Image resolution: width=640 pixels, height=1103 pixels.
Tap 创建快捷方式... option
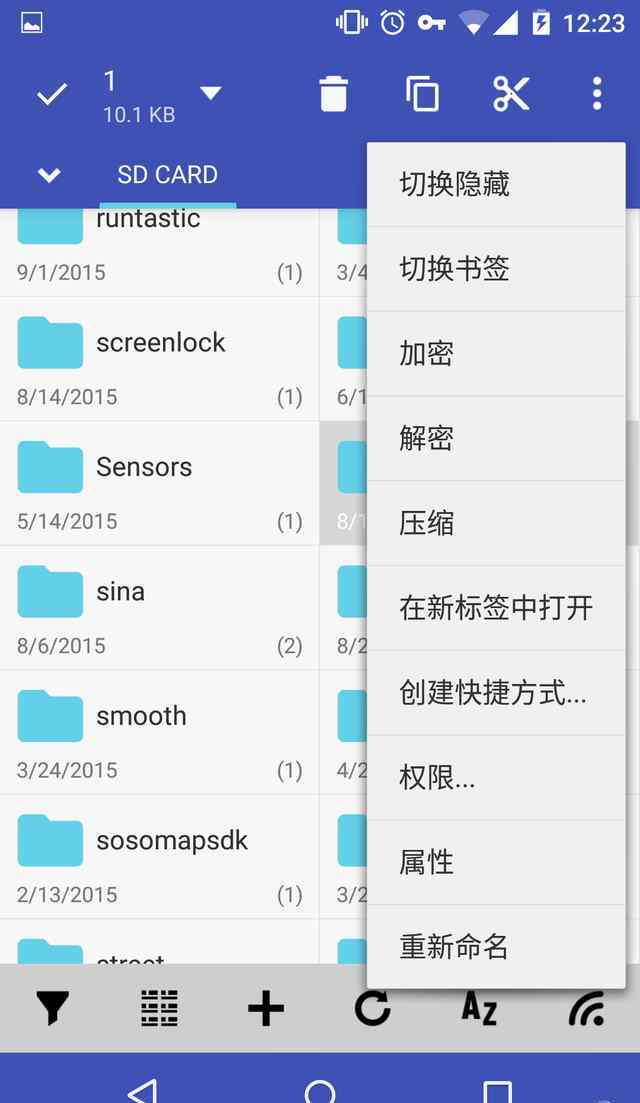click(x=496, y=692)
